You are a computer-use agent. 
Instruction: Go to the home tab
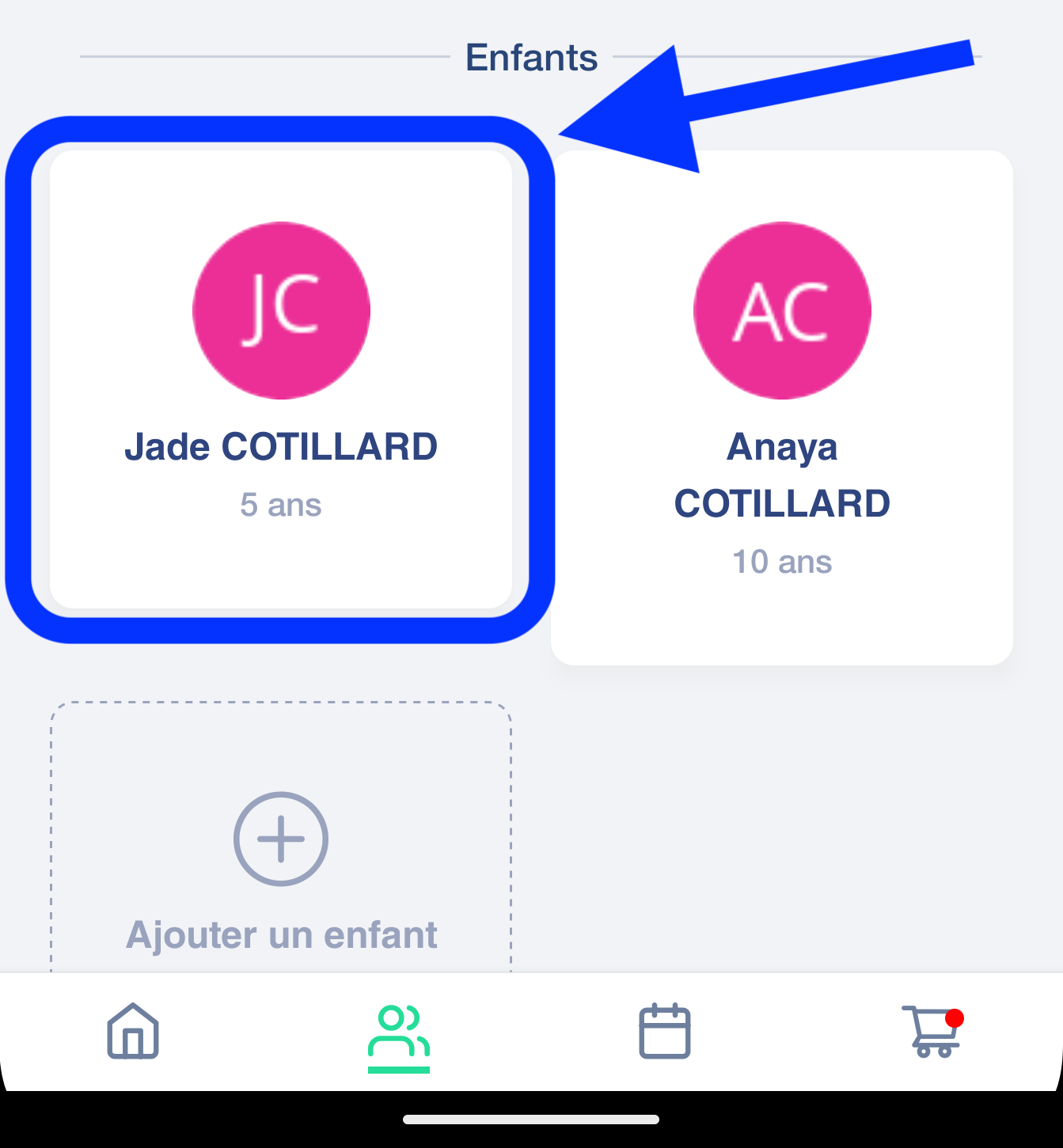[x=133, y=1031]
